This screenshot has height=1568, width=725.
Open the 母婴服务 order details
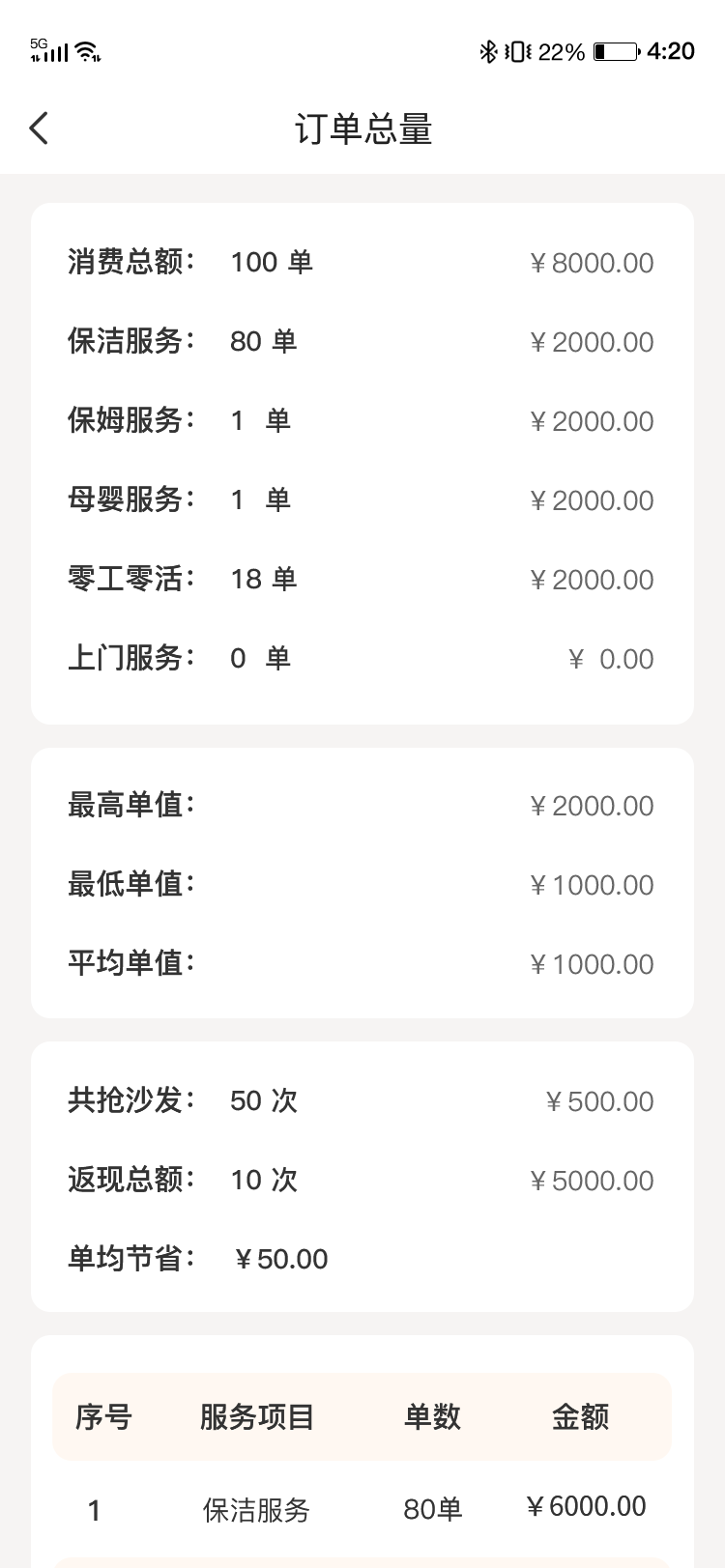362,499
